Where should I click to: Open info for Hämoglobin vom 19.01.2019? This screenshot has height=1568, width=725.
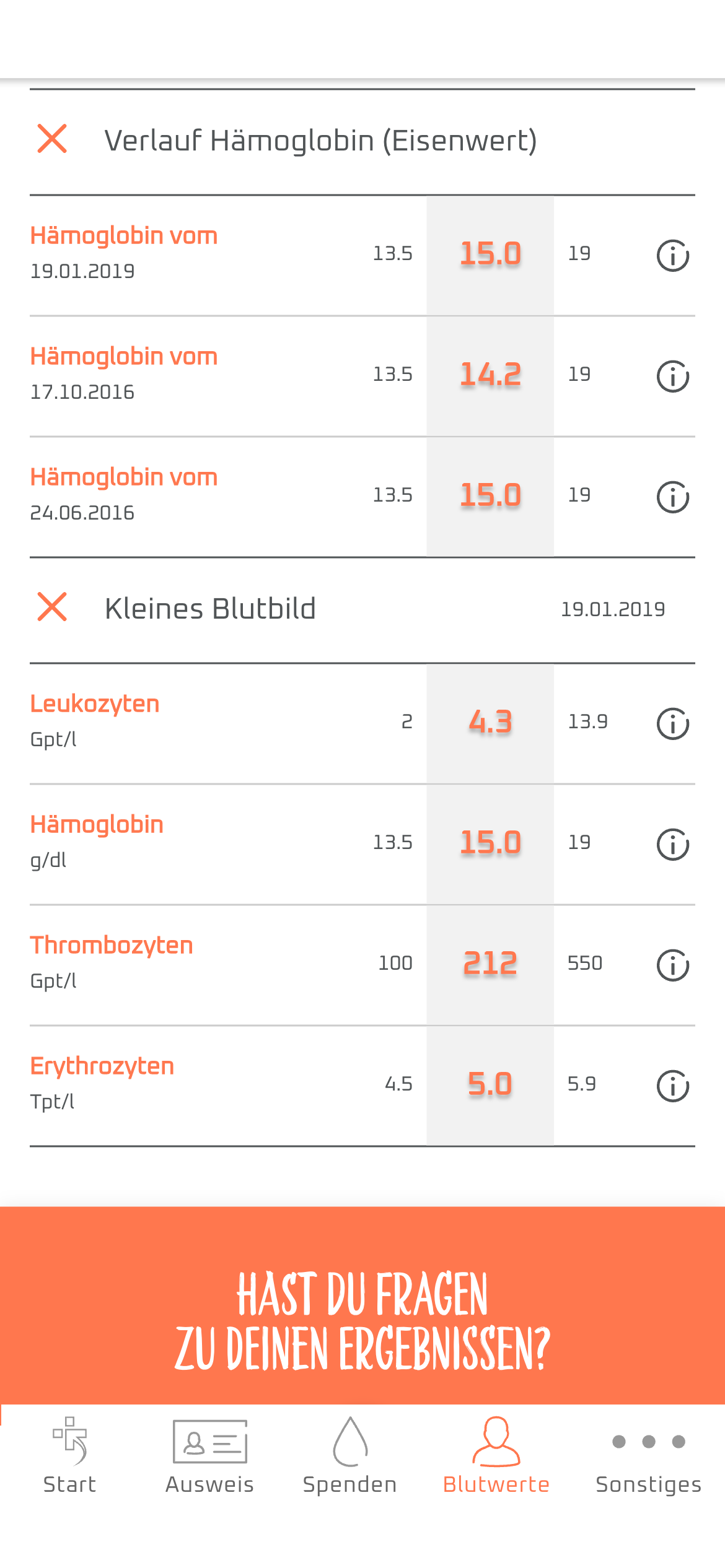(672, 255)
